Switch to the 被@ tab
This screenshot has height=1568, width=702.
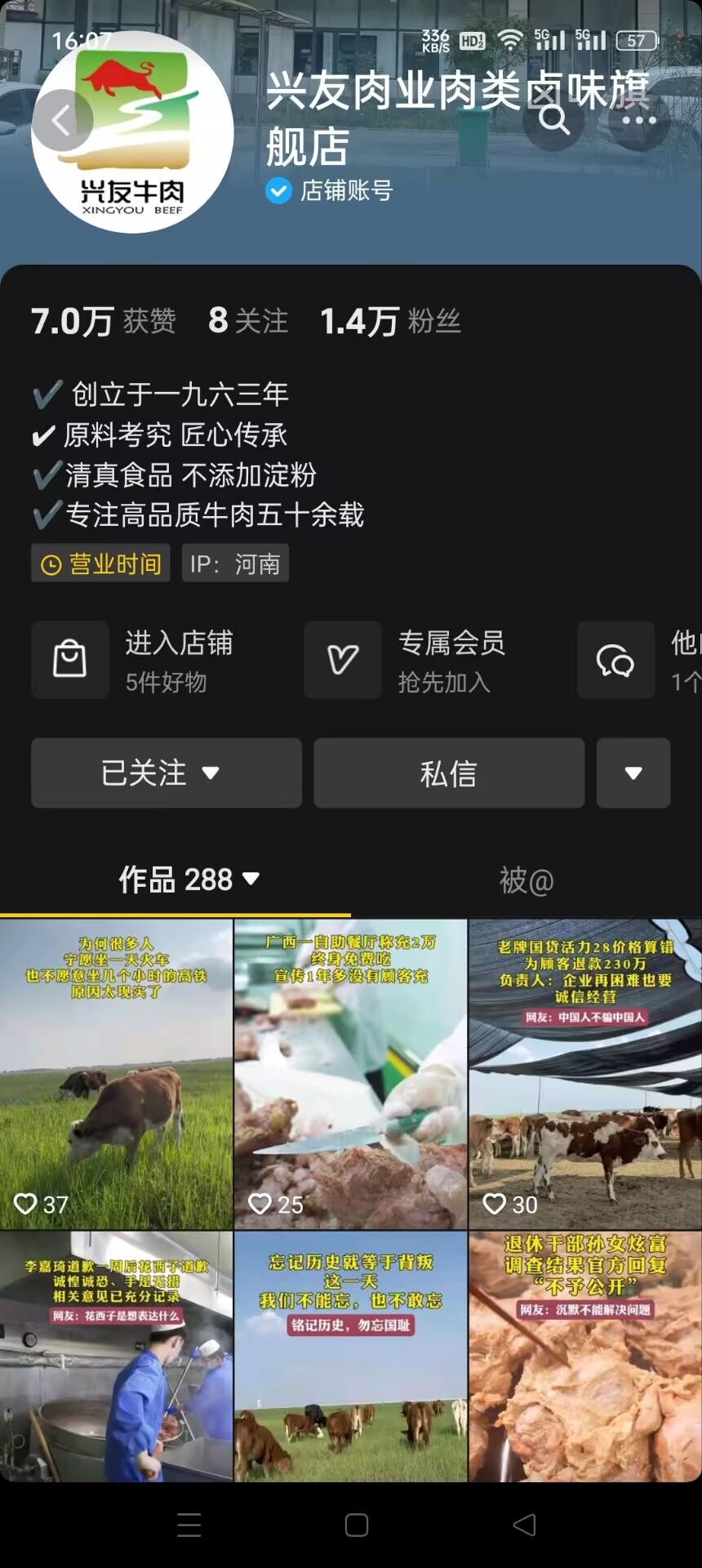526,880
